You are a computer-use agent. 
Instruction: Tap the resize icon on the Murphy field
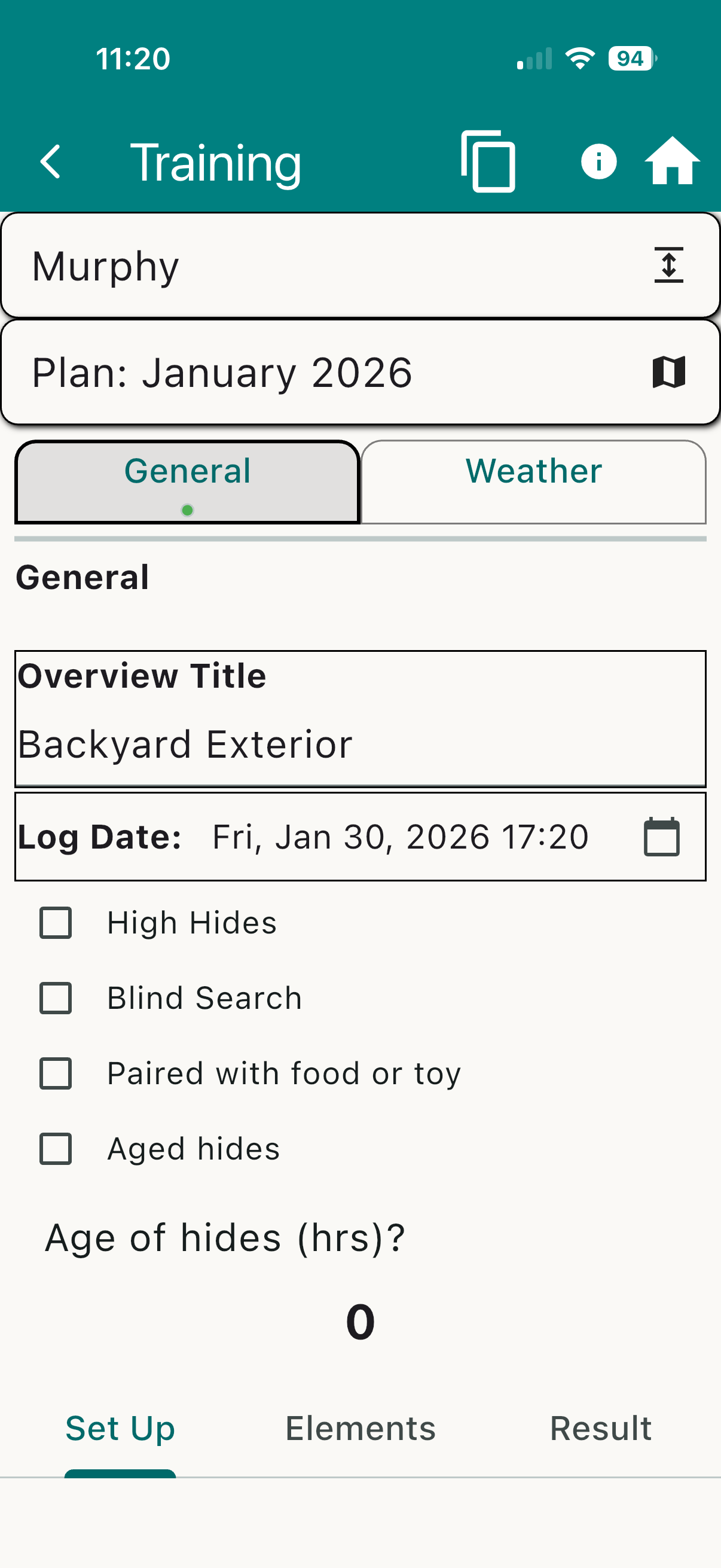[669, 265]
